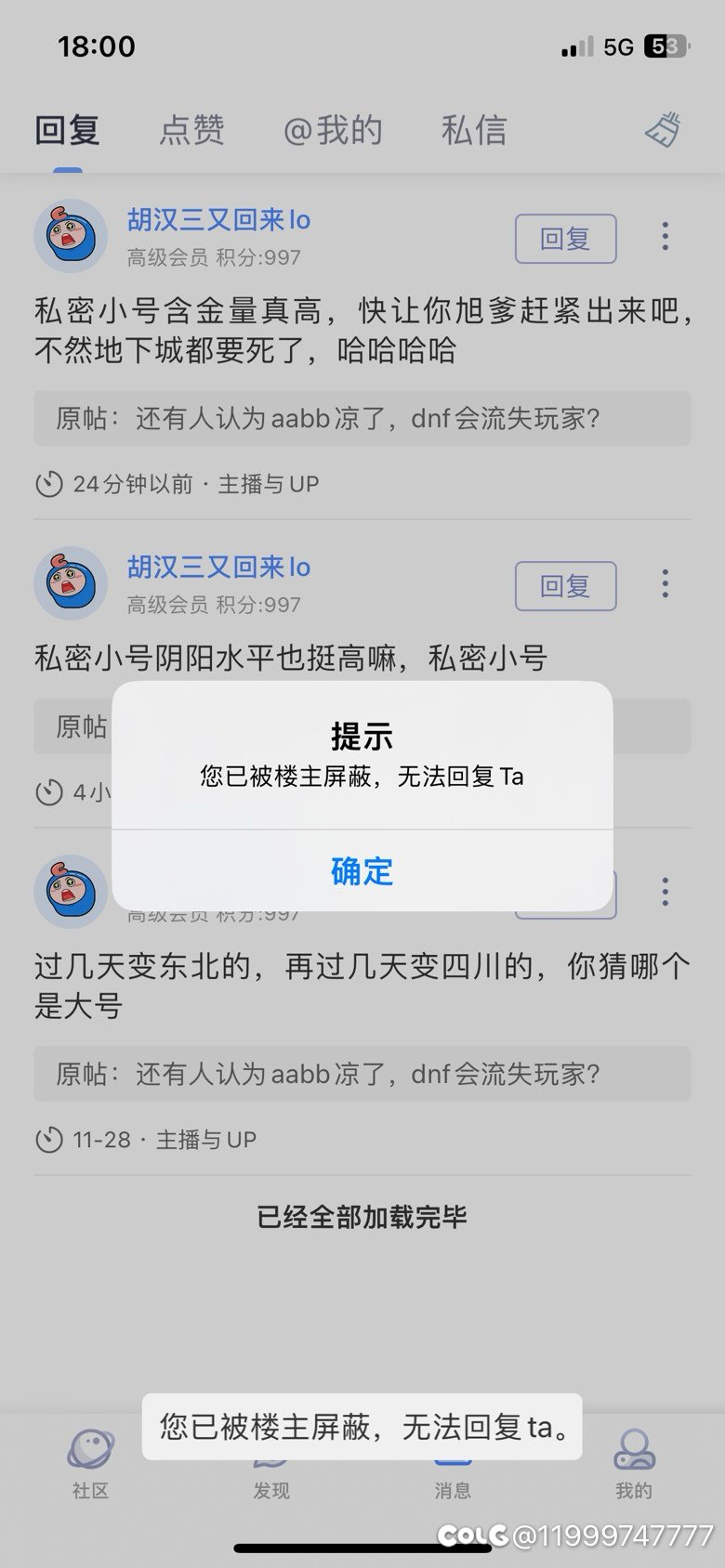Open more options for the 24分钟以前 comment

point(665,236)
